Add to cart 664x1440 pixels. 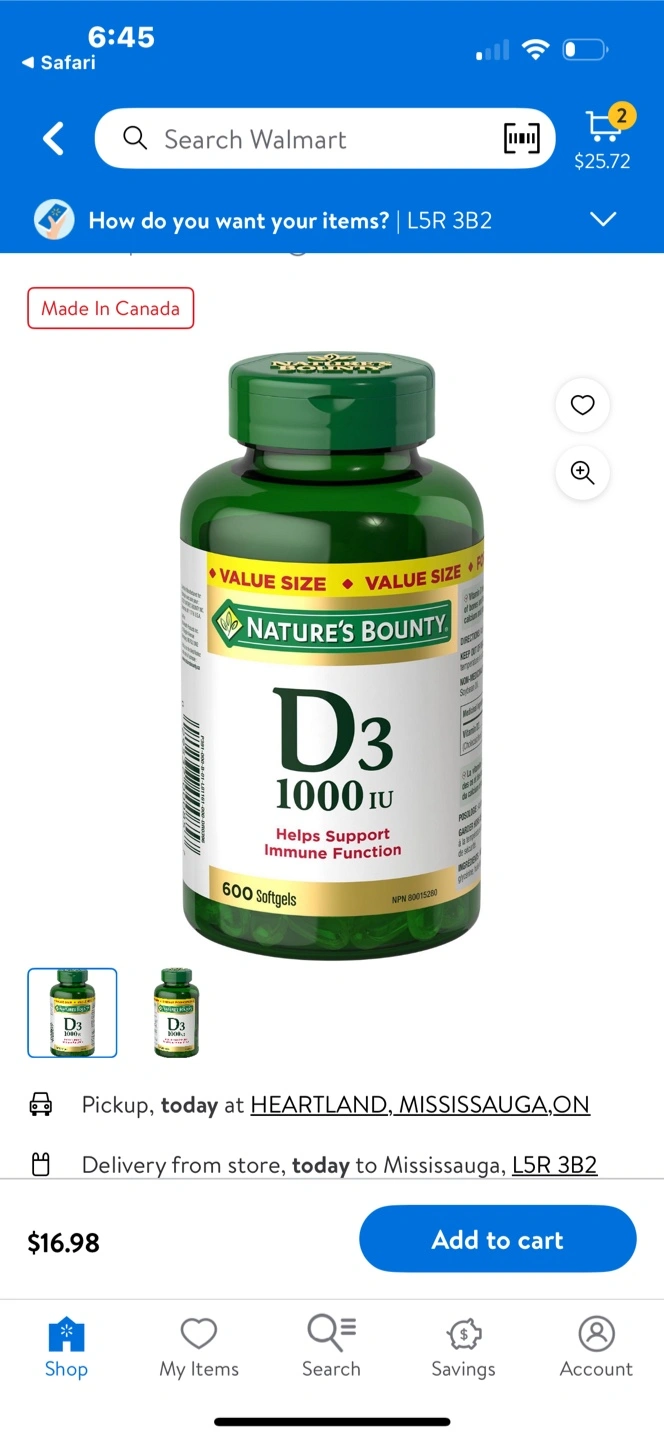point(498,1240)
